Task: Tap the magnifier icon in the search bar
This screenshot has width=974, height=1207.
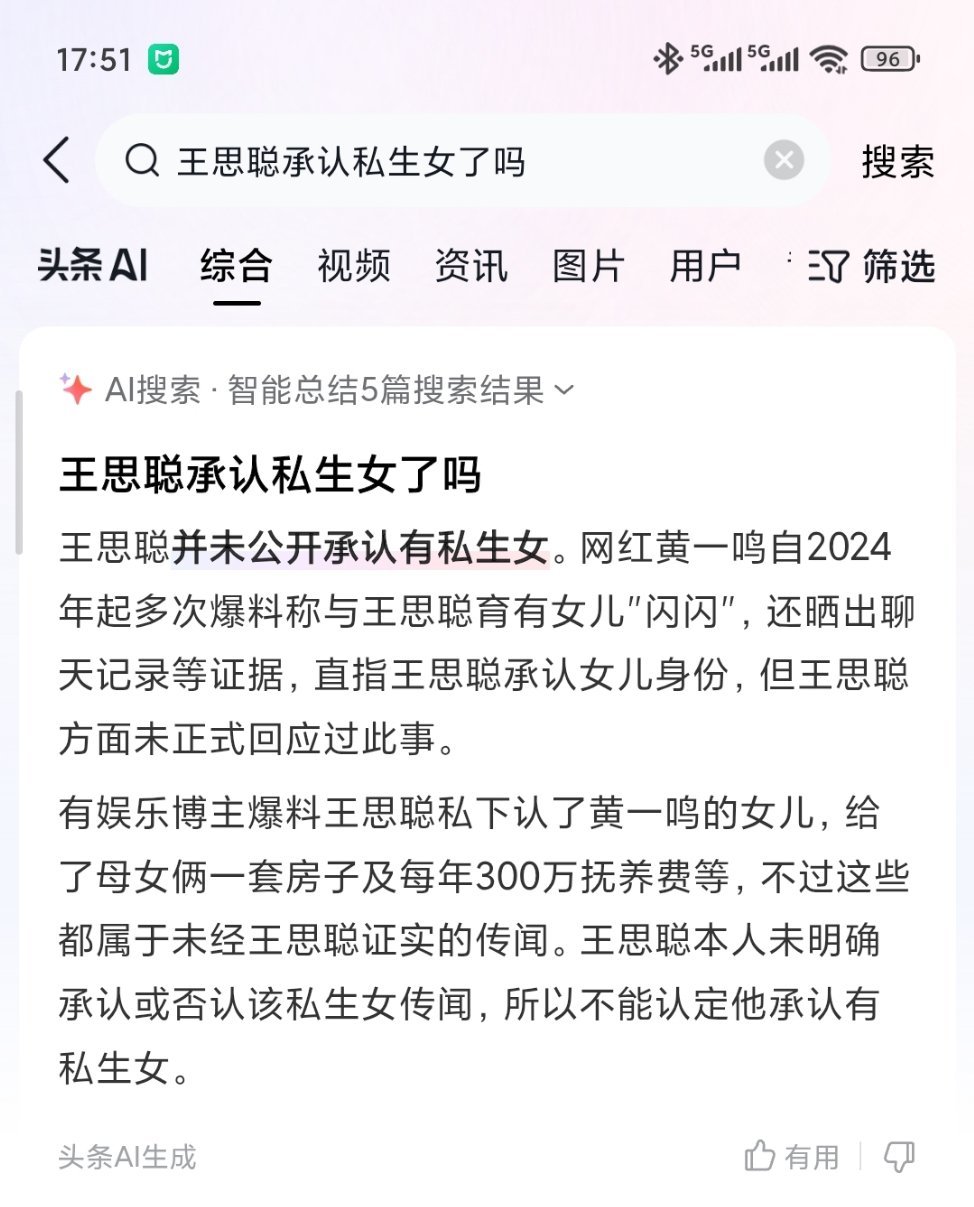Action: click(x=144, y=160)
